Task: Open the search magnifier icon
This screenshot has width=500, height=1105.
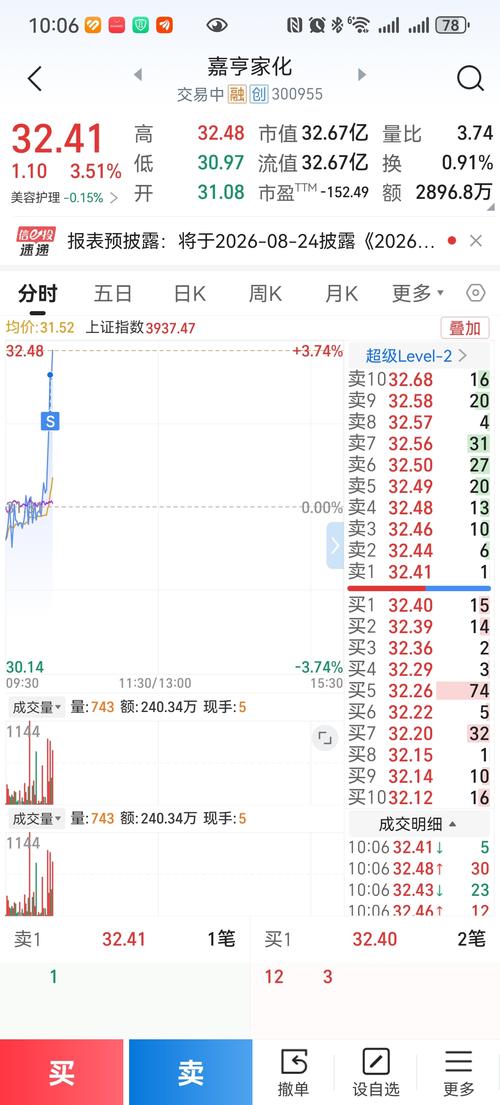Action: (470, 79)
